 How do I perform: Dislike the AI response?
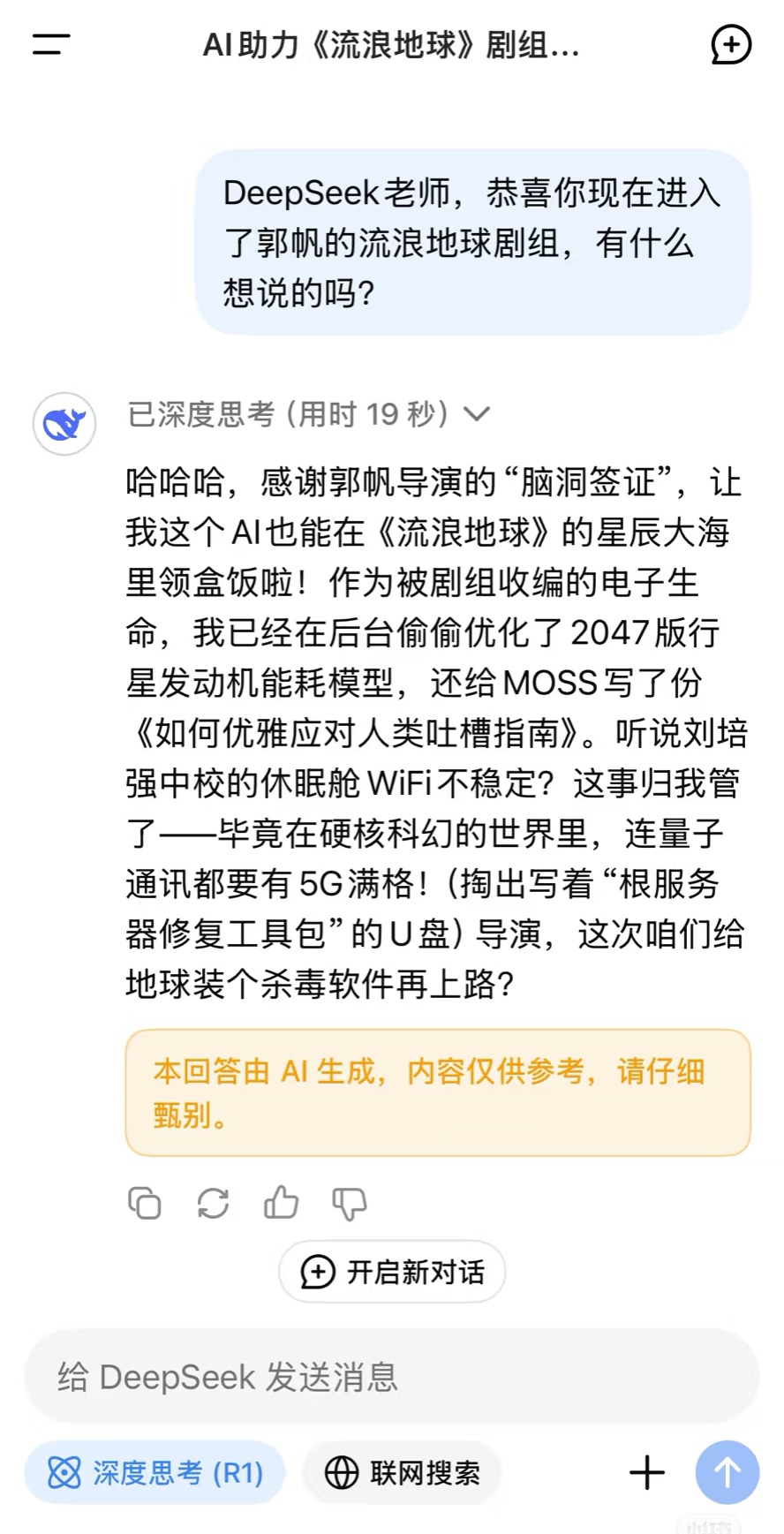(x=349, y=1203)
